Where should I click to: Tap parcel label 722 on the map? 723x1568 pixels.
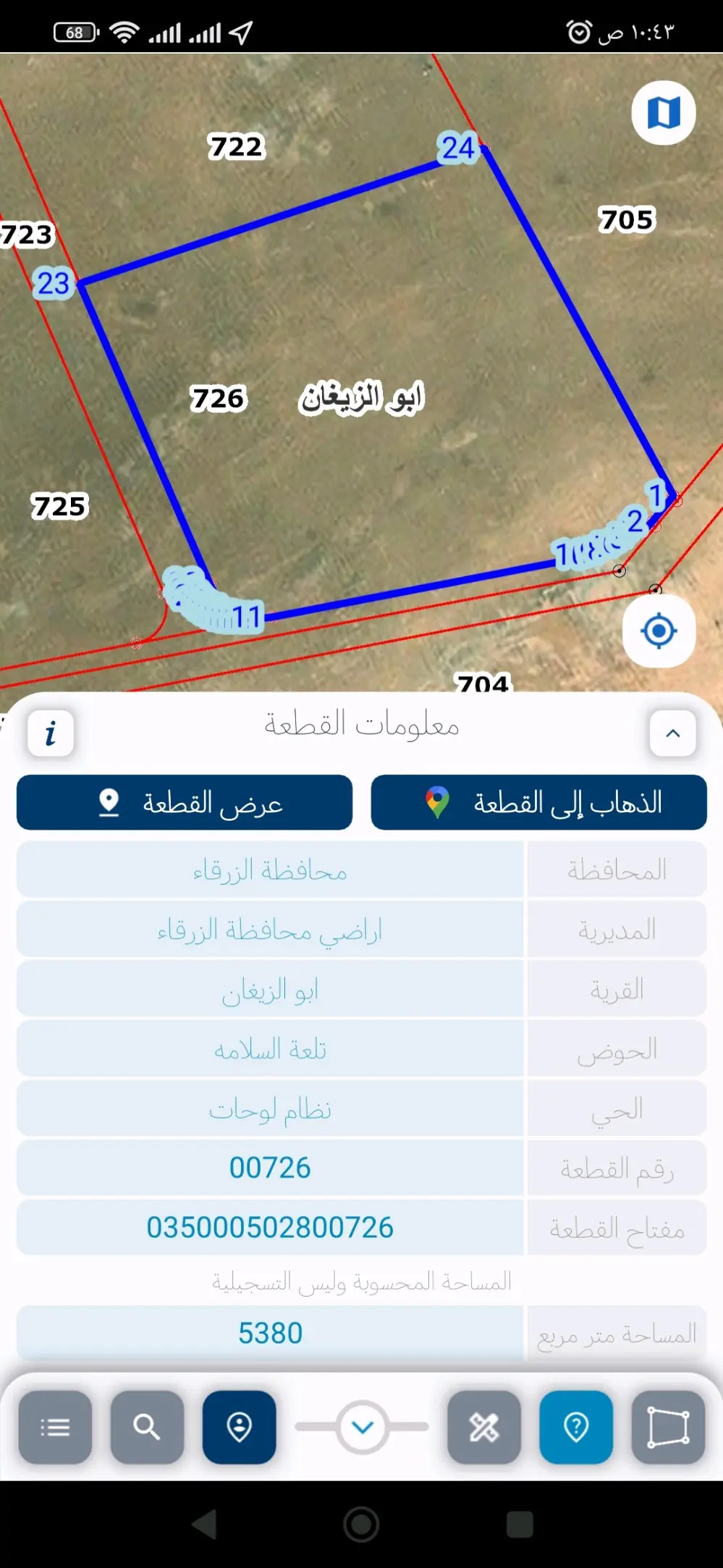coord(237,146)
